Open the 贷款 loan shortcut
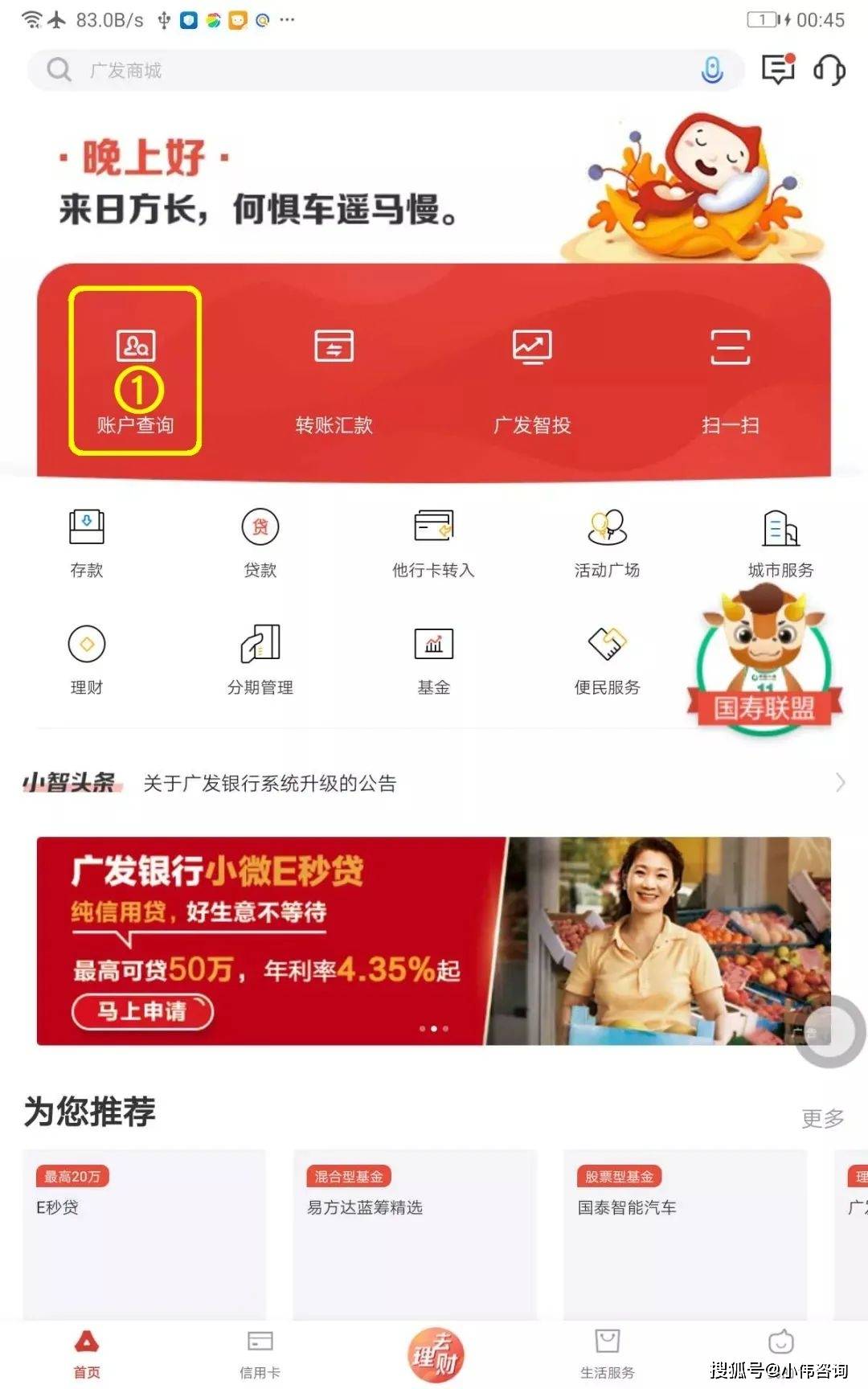868x1389 pixels. point(260,543)
